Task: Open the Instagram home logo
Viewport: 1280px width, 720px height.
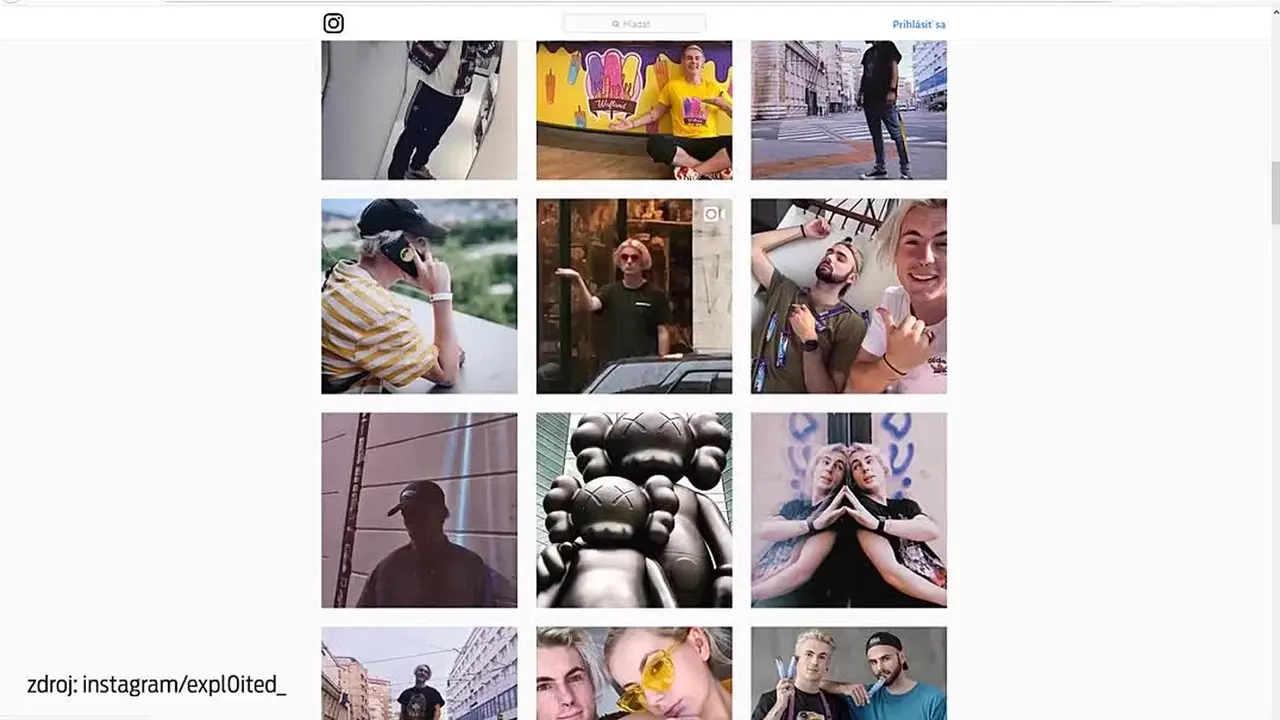Action: [333, 23]
